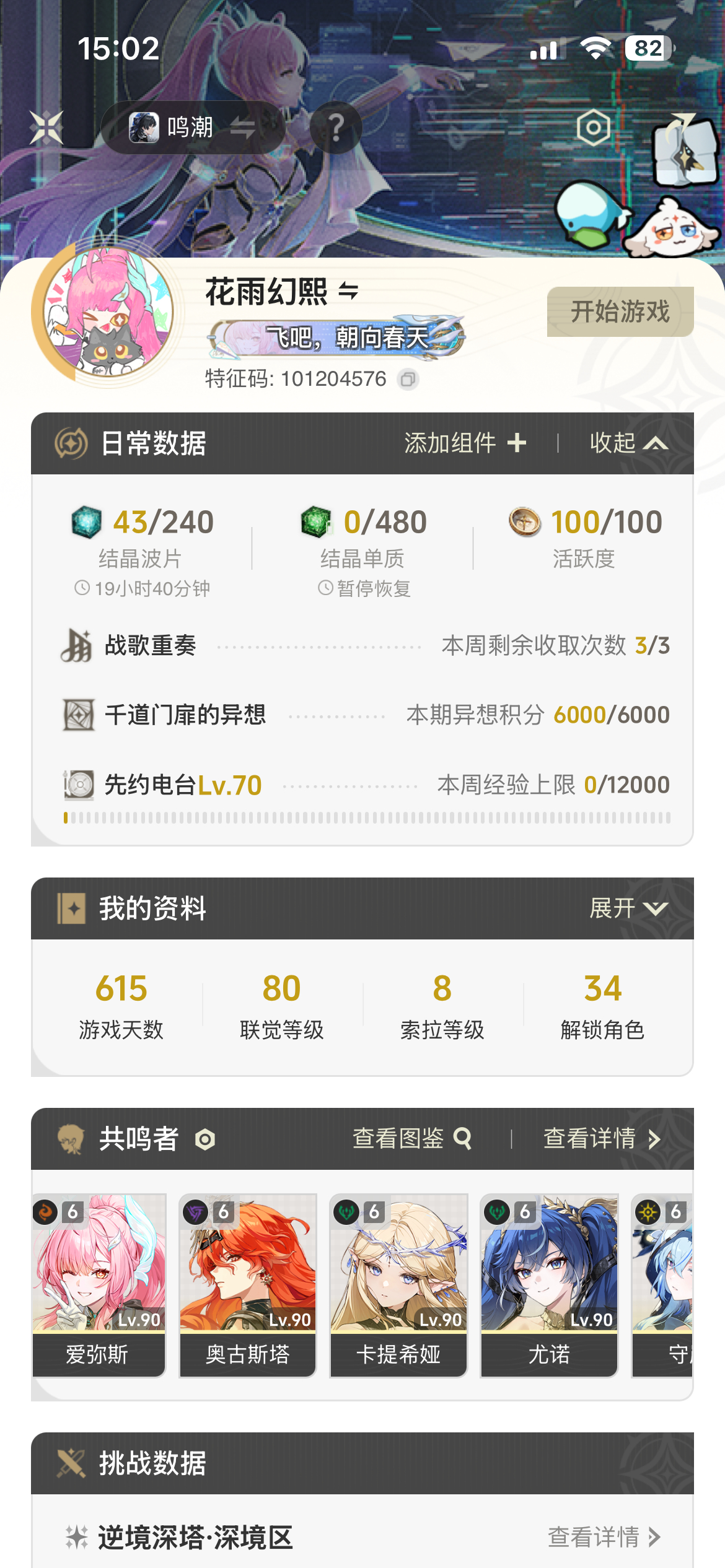Image resolution: width=725 pixels, height=1568 pixels.
Task: Tap the profile avatar picture
Action: [109, 313]
